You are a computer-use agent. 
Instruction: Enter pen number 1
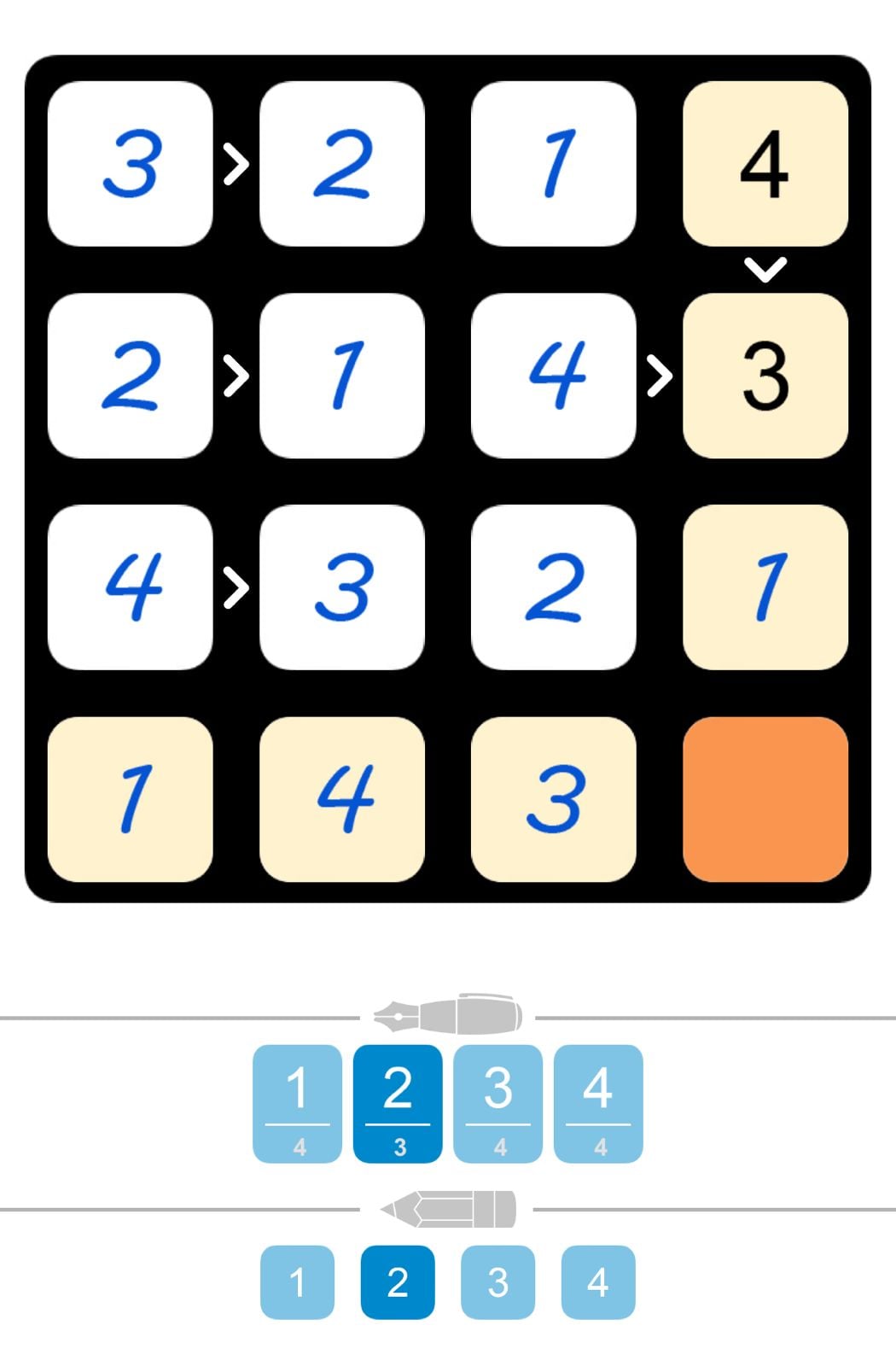tap(297, 1102)
